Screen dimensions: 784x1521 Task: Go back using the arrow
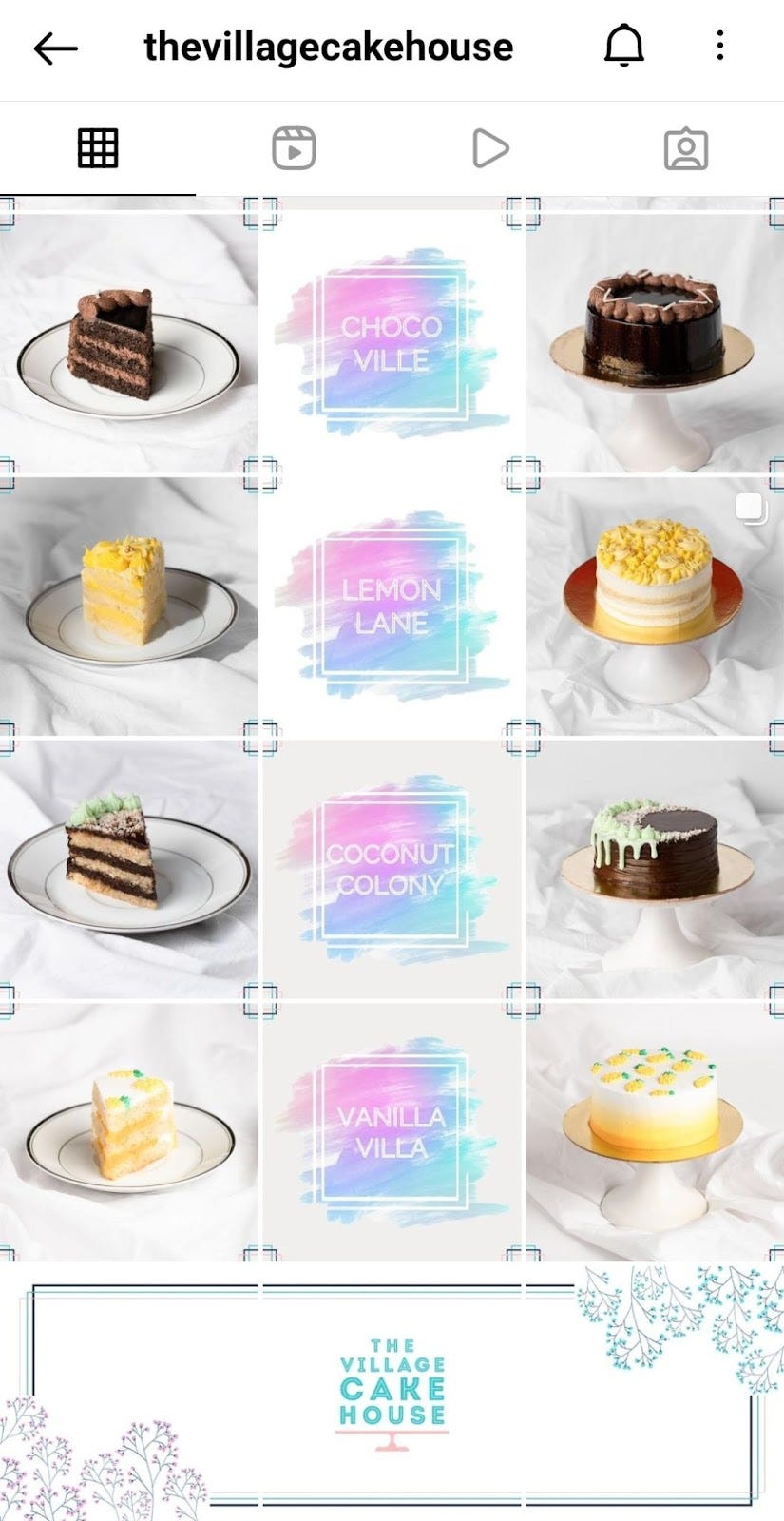55,48
